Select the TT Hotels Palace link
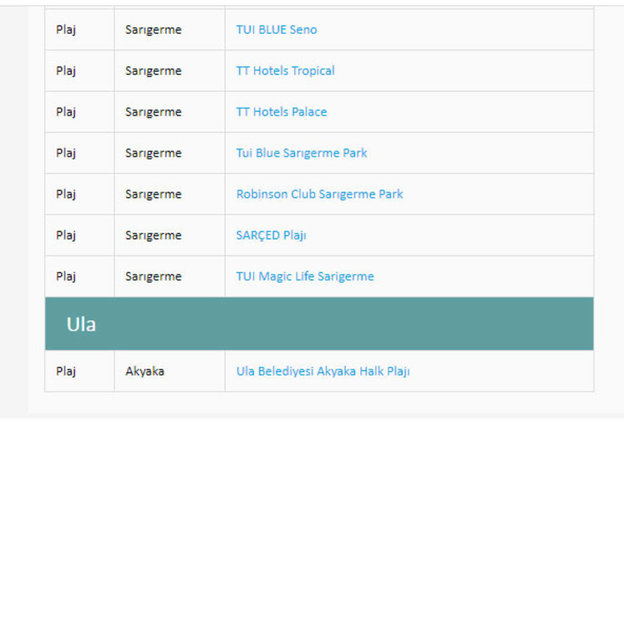Image resolution: width=624 pixels, height=640 pixels. [x=281, y=112]
